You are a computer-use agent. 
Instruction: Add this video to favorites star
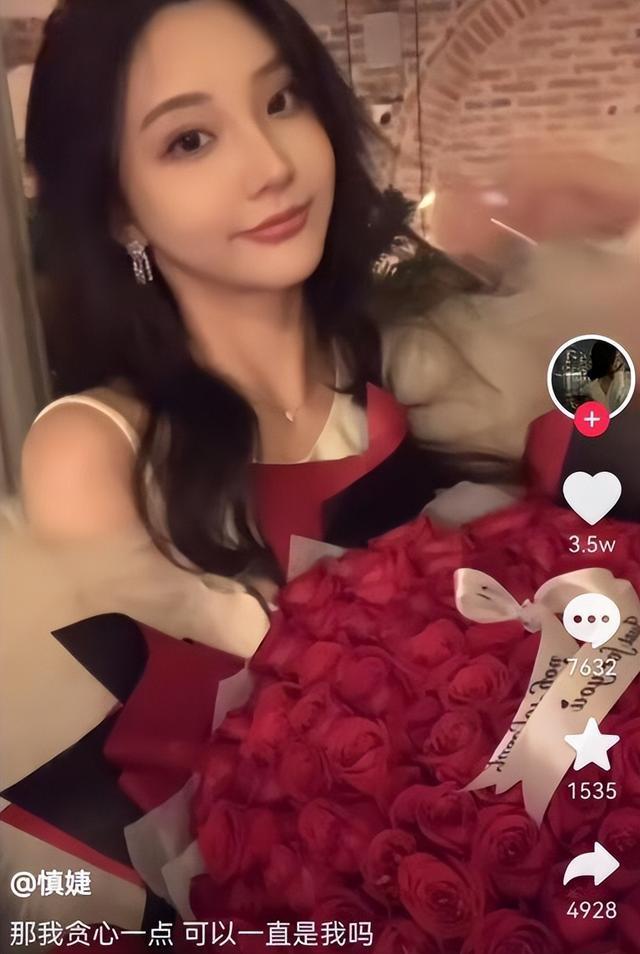592,745
